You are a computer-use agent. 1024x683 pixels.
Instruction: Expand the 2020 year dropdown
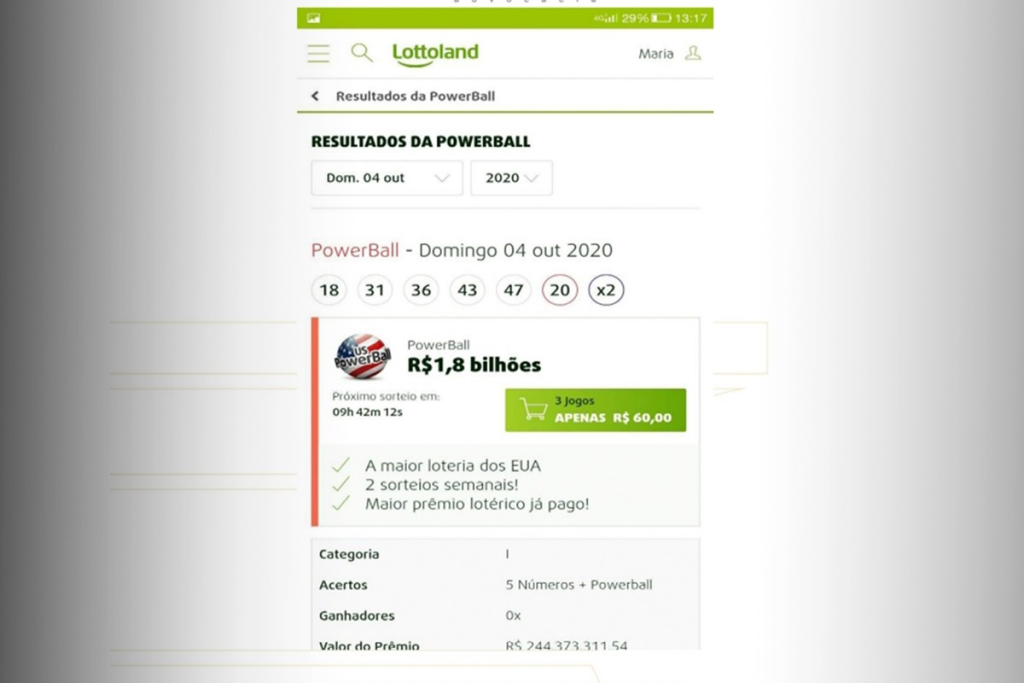(x=511, y=178)
